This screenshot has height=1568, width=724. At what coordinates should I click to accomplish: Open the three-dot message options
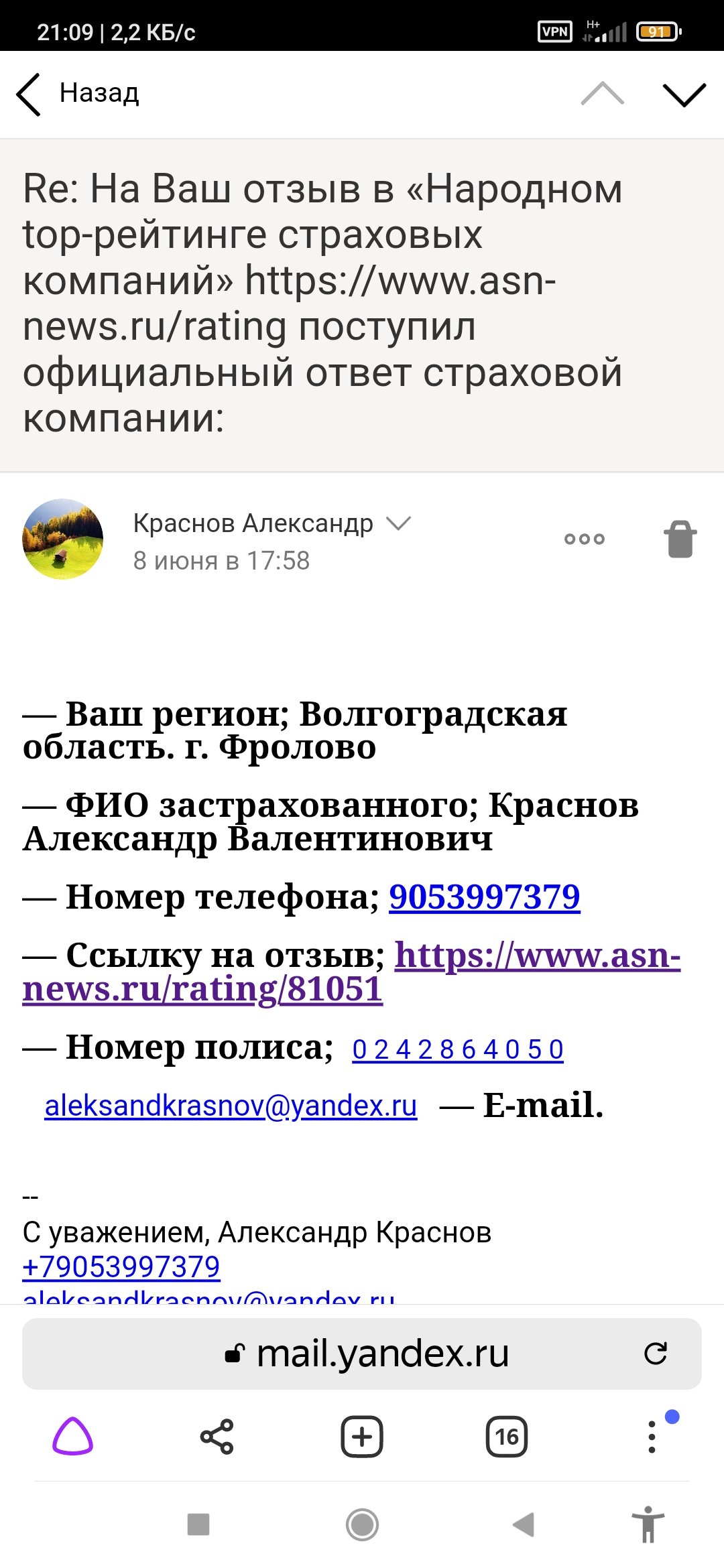click(584, 539)
